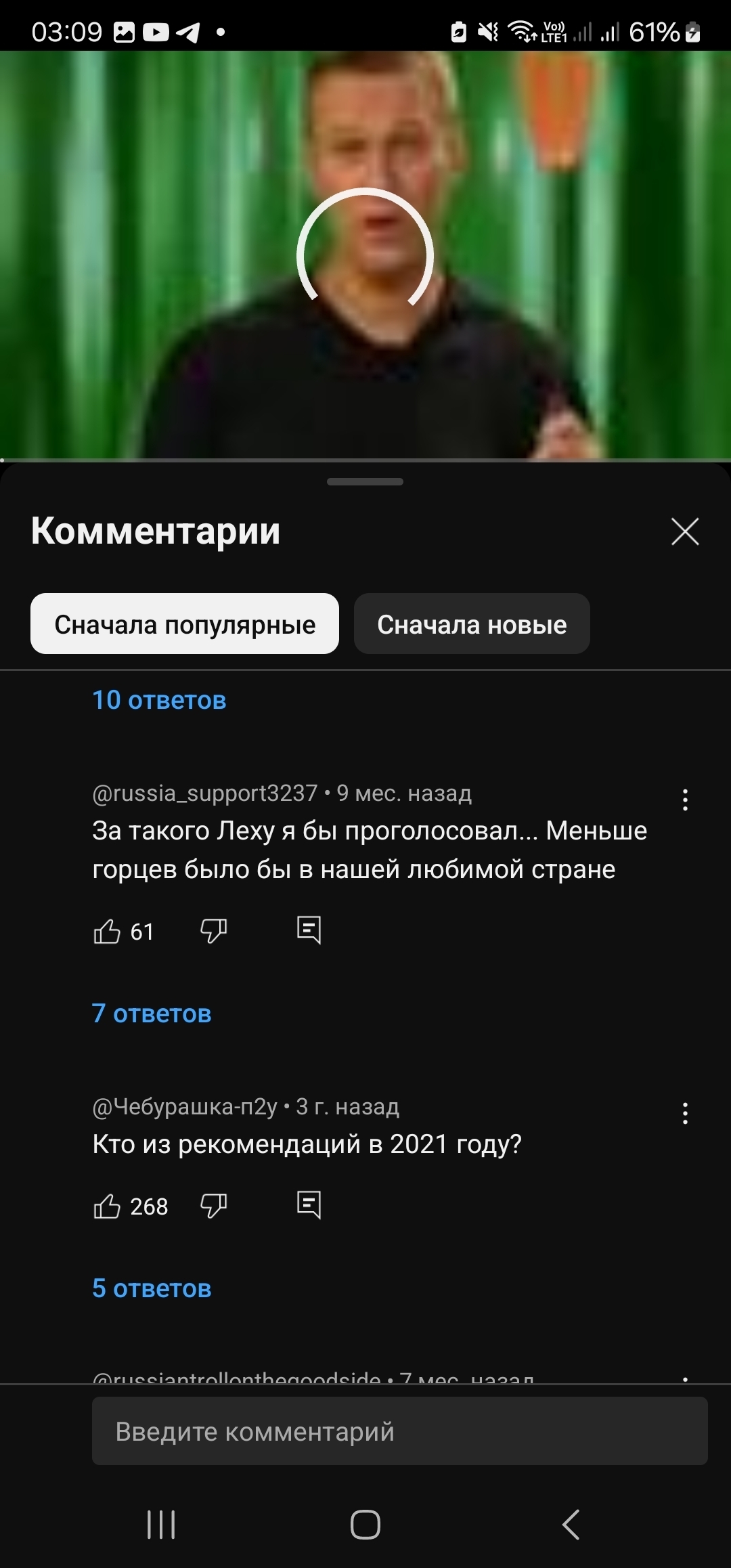
Task: Dislike the comment by @Чебурашка-п2у
Action: (x=213, y=1206)
